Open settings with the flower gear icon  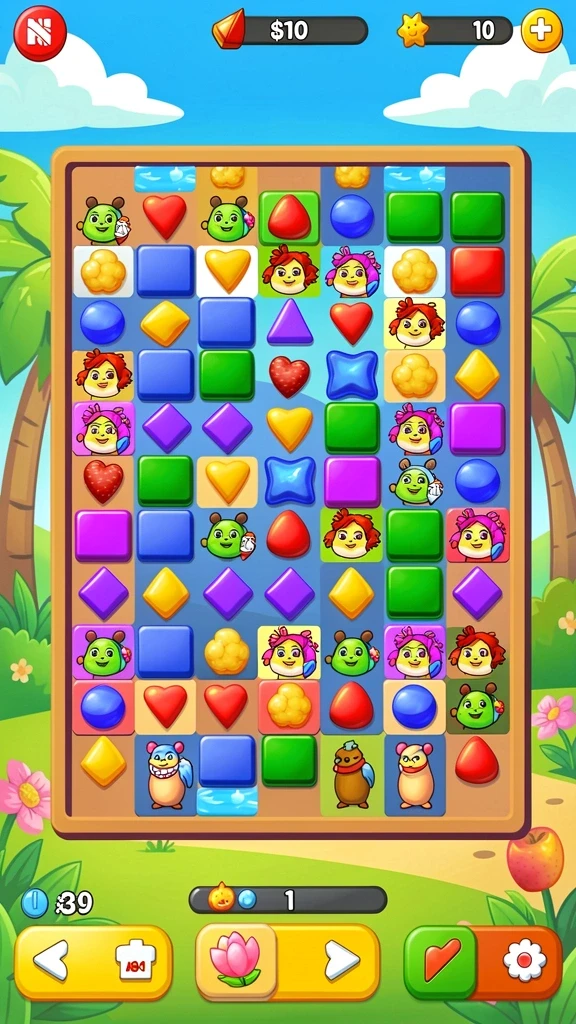(524, 962)
